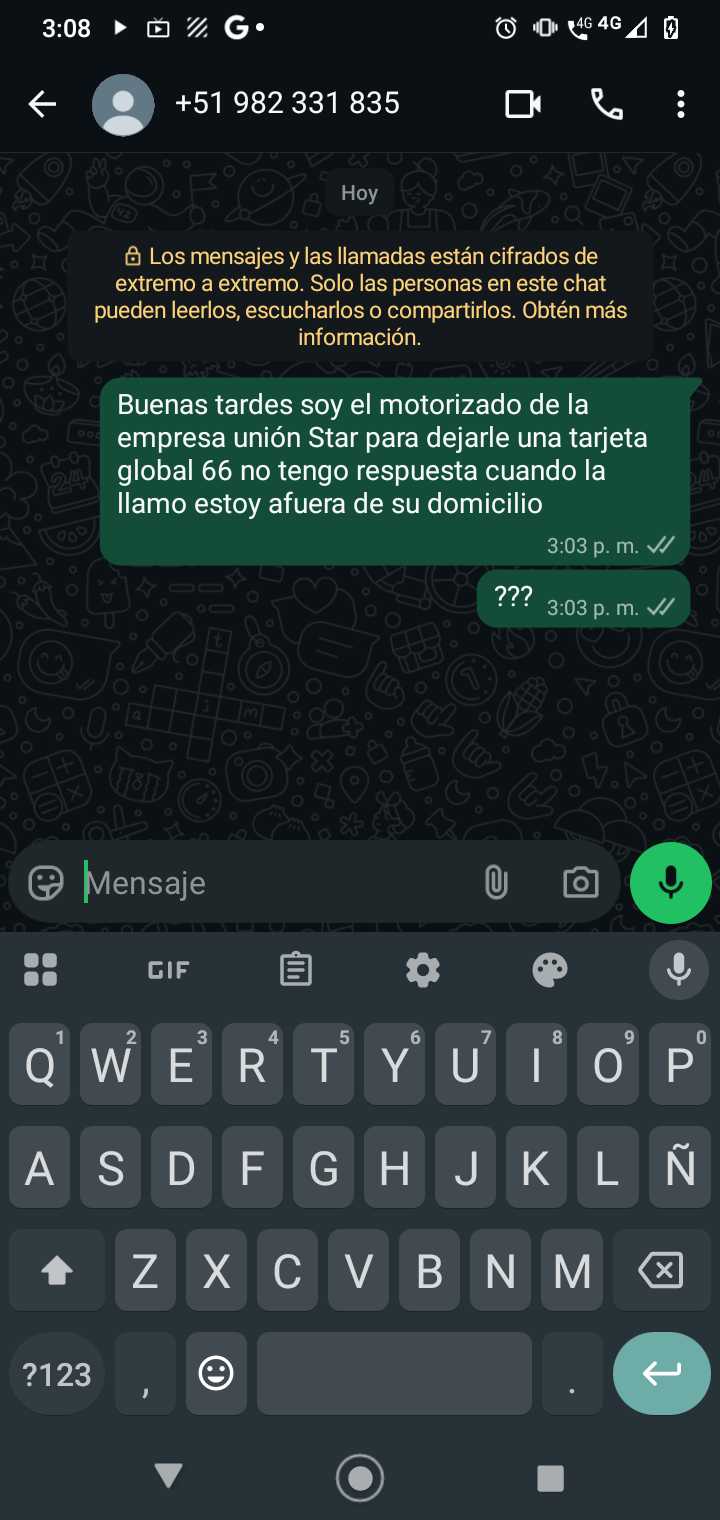Tap the keyboard emoji key
Image resolution: width=720 pixels, height=1520 pixels.
pyautogui.click(x=216, y=1373)
